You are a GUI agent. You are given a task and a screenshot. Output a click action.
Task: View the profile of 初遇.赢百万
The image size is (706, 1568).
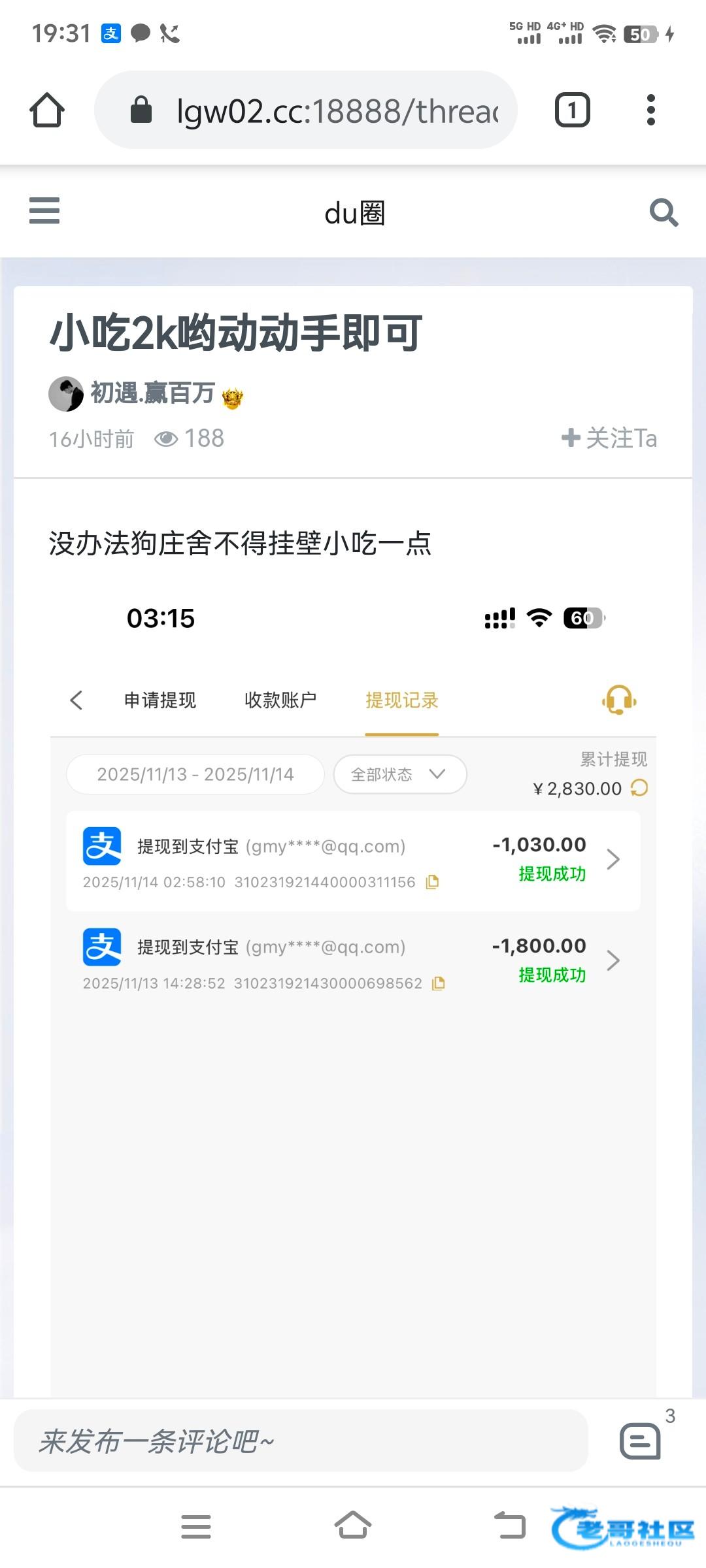point(152,393)
